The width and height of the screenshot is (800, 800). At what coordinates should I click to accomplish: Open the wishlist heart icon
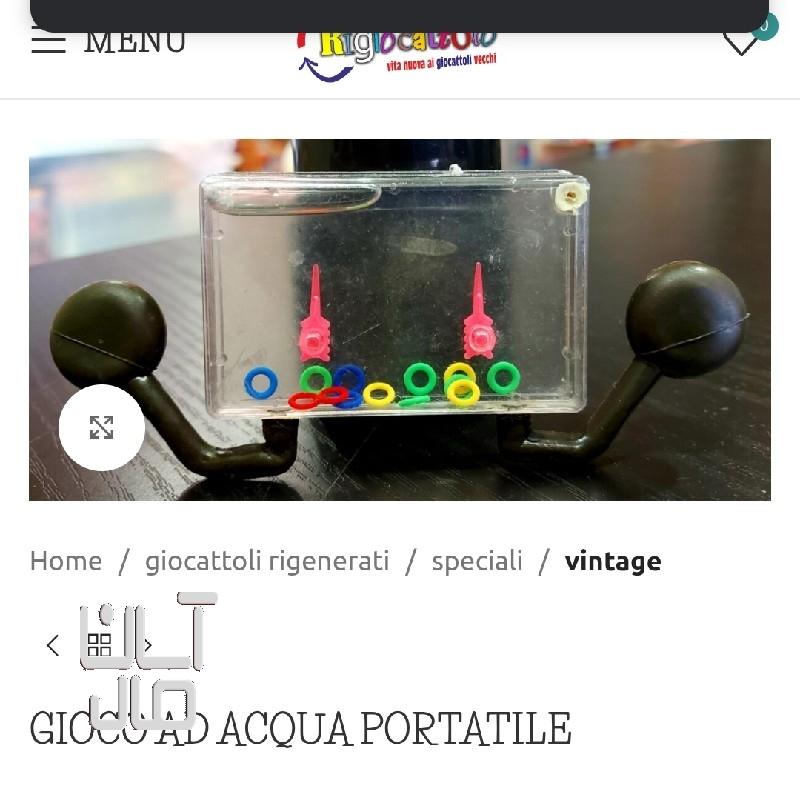click(741, 41)
